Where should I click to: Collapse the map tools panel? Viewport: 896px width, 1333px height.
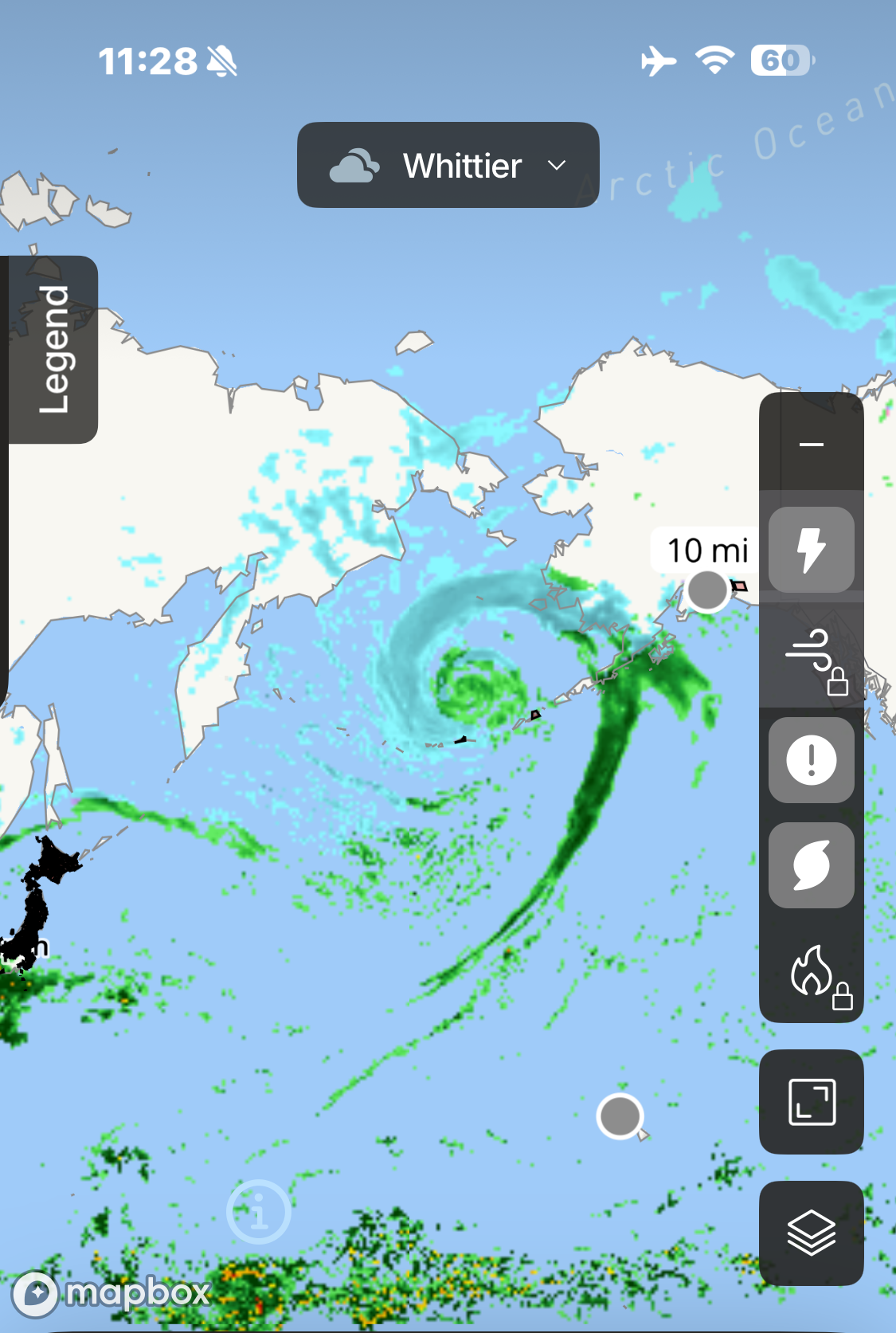coord(811,443)
